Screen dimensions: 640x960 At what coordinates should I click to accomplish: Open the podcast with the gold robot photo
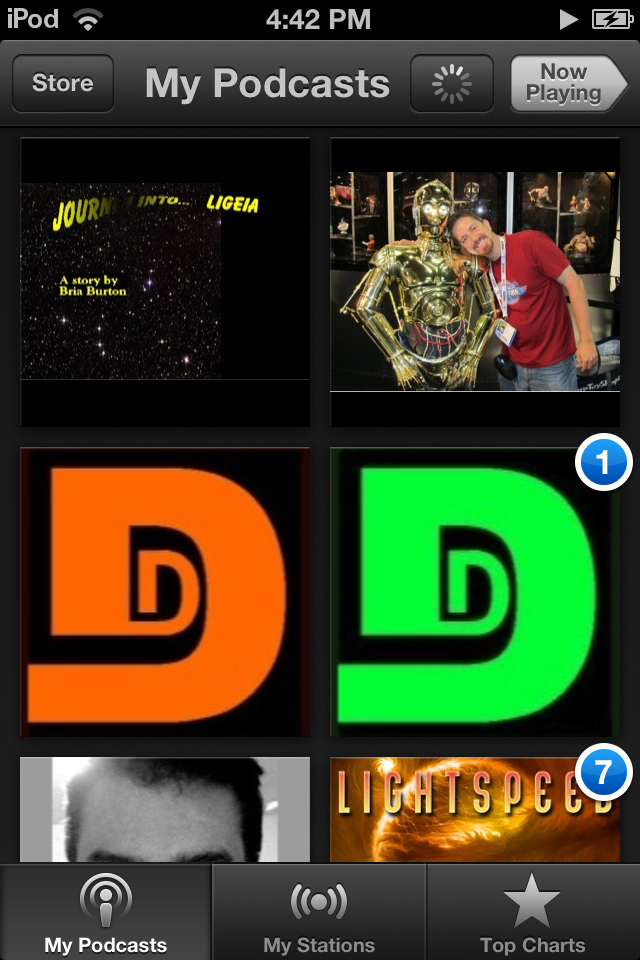click(475, 282)
